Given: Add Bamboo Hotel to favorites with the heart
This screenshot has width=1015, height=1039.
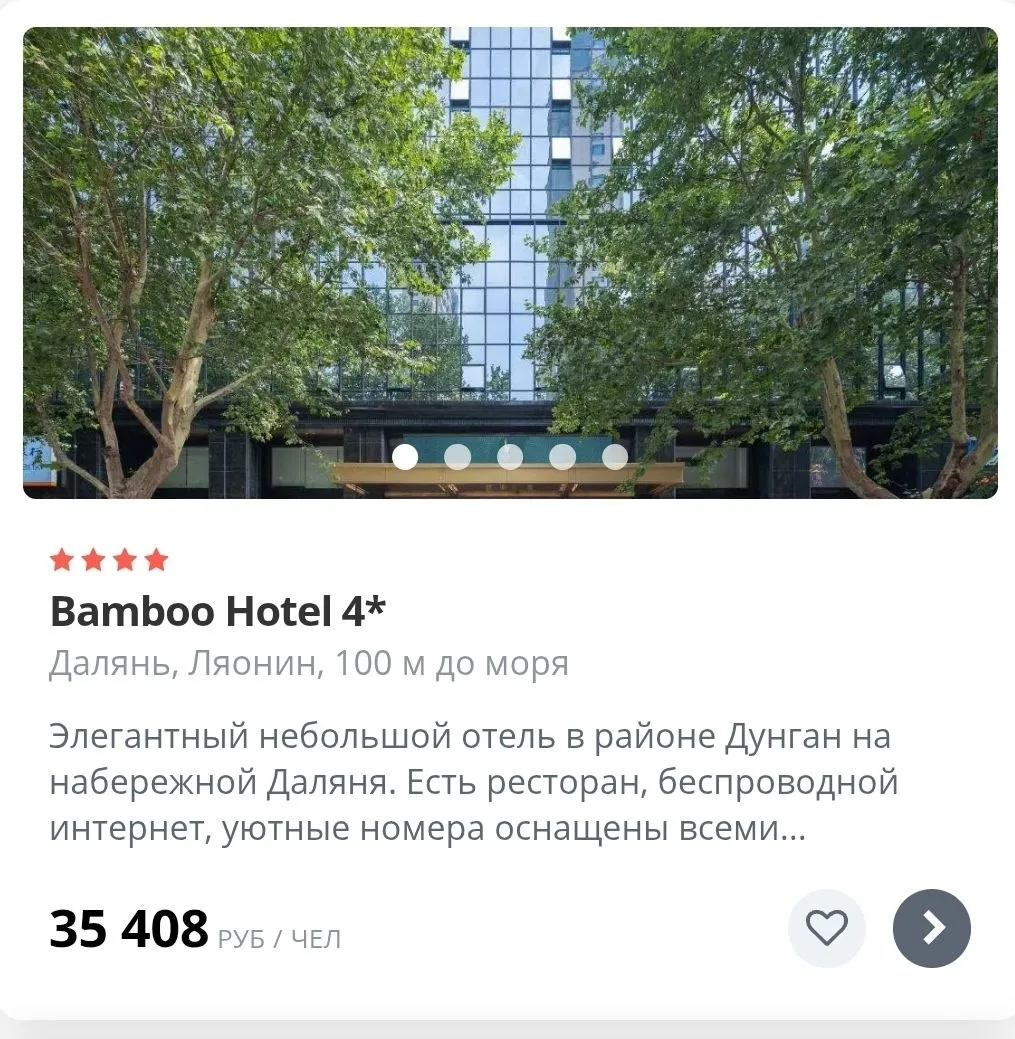Looking at the screenshot, I should 826,928.
